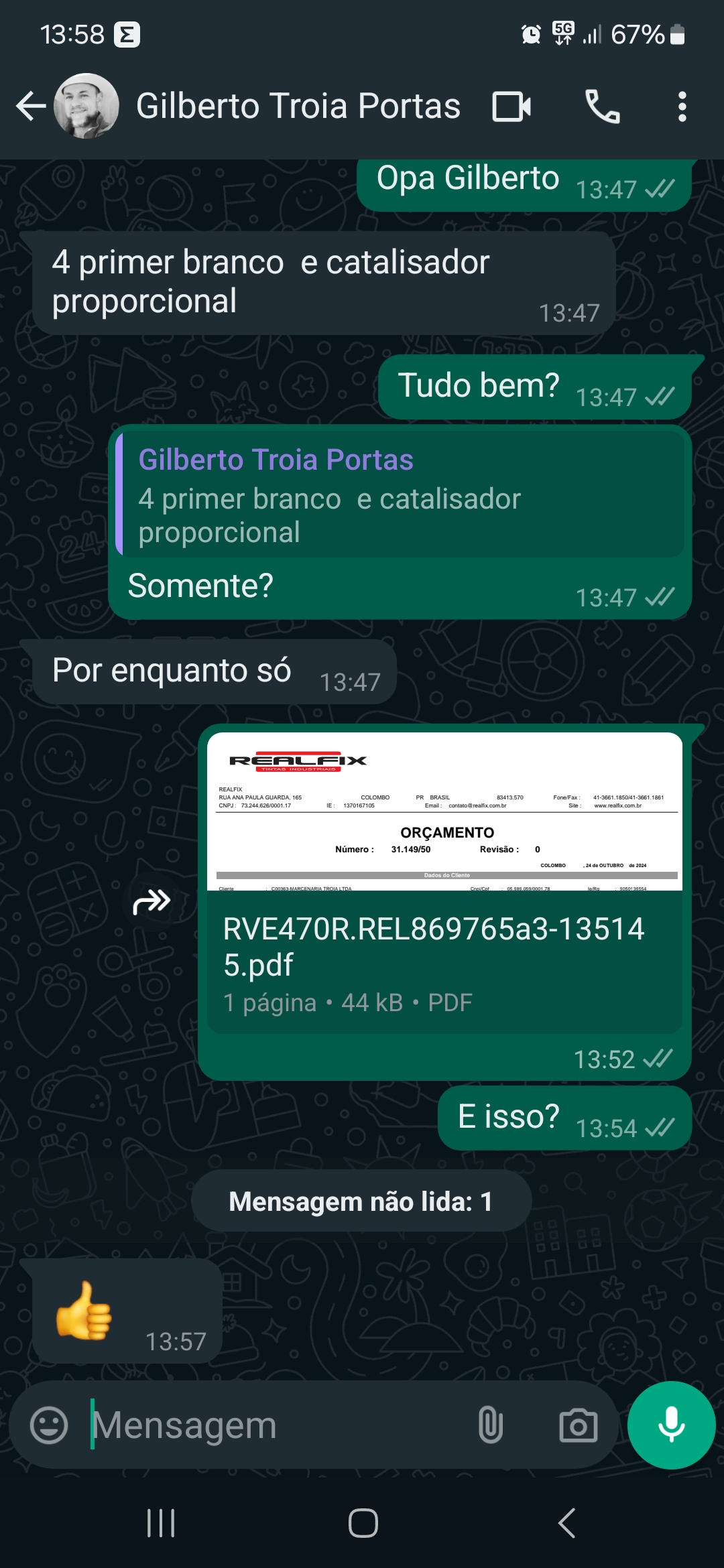This screenshot has width=724, height=1568.
Task: Open Gilberto Troia Portas contact info
Action: tap(298, 107)
